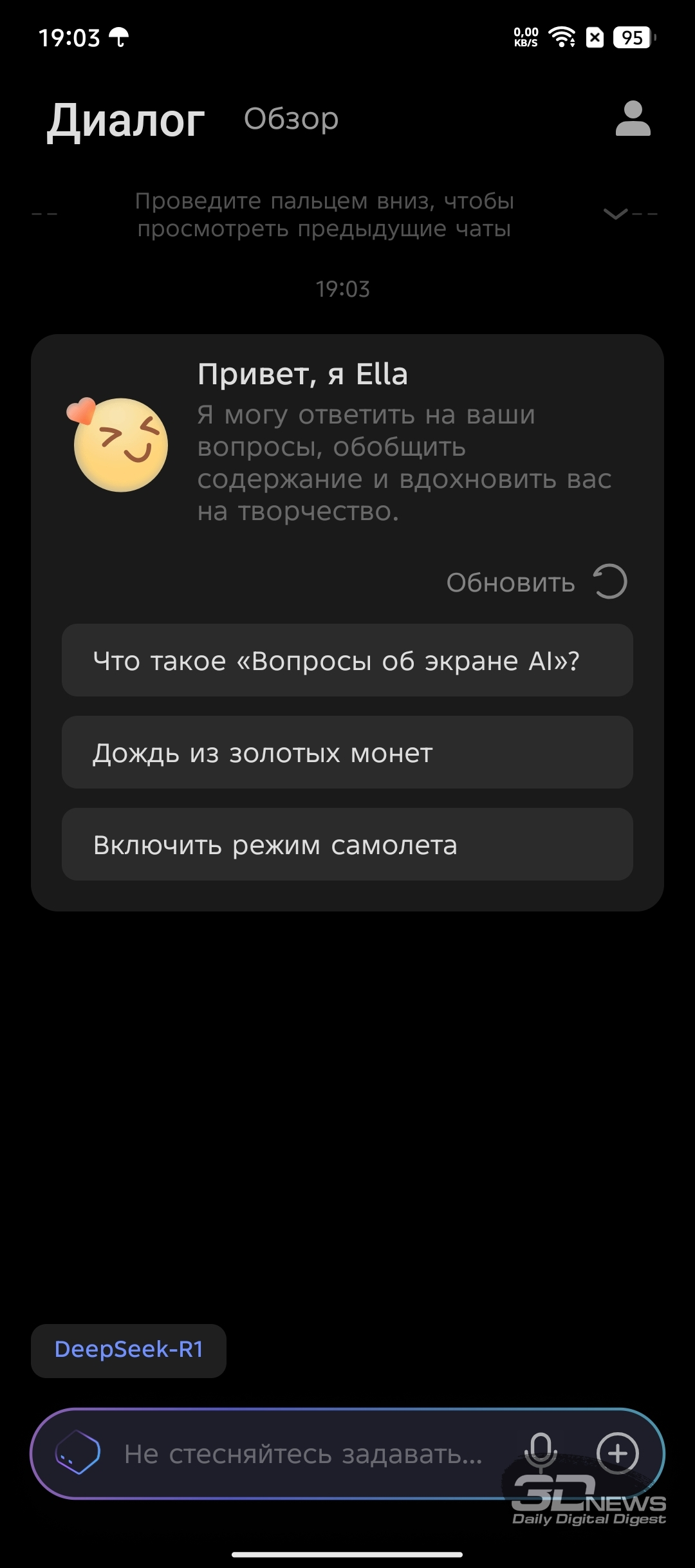The image size is (695, 1568).
Task: Open the plus attachment button
Action: pyautogui.click(x=618, y=1453)
